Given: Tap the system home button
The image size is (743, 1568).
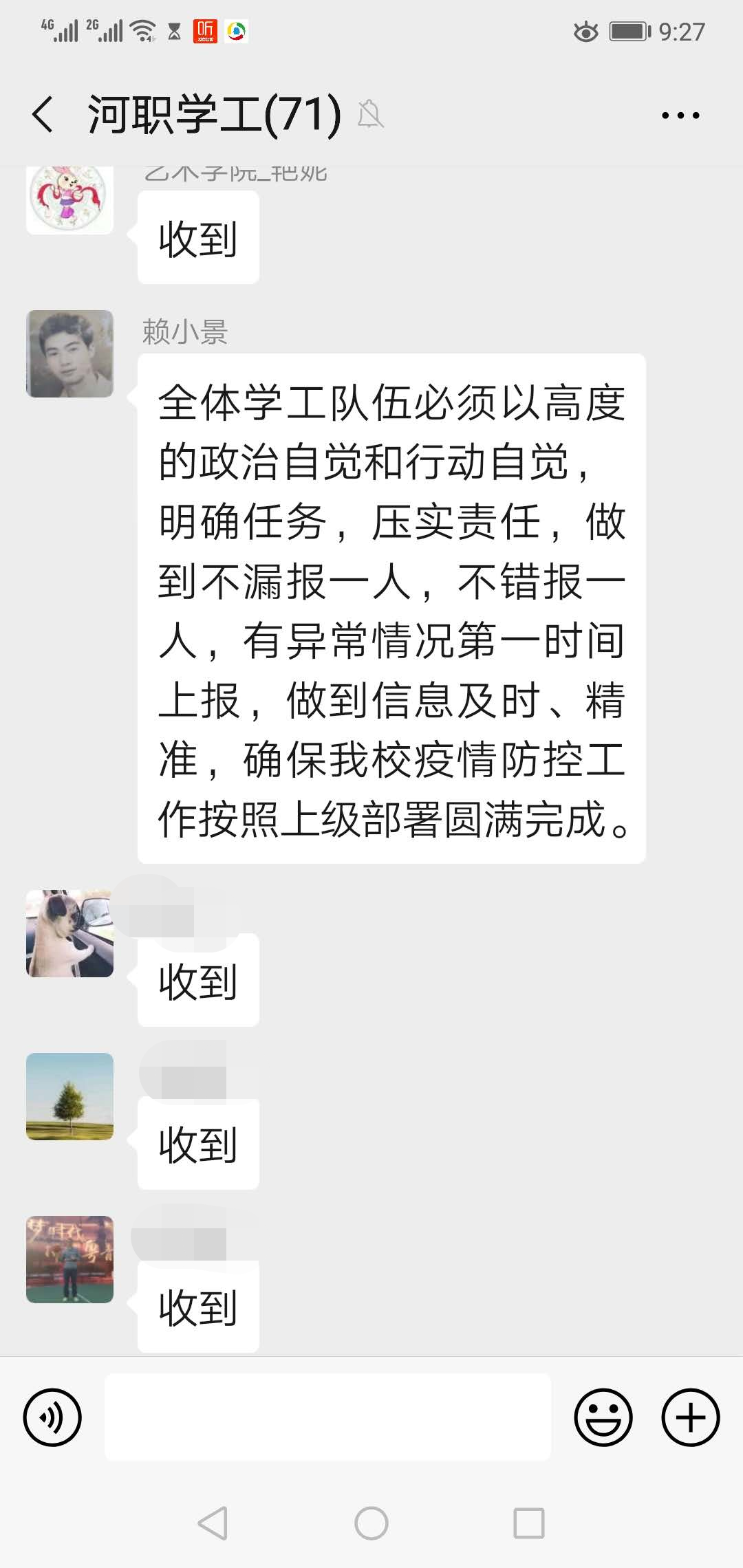Looking at the screenshot, I should coord(371,1523).
